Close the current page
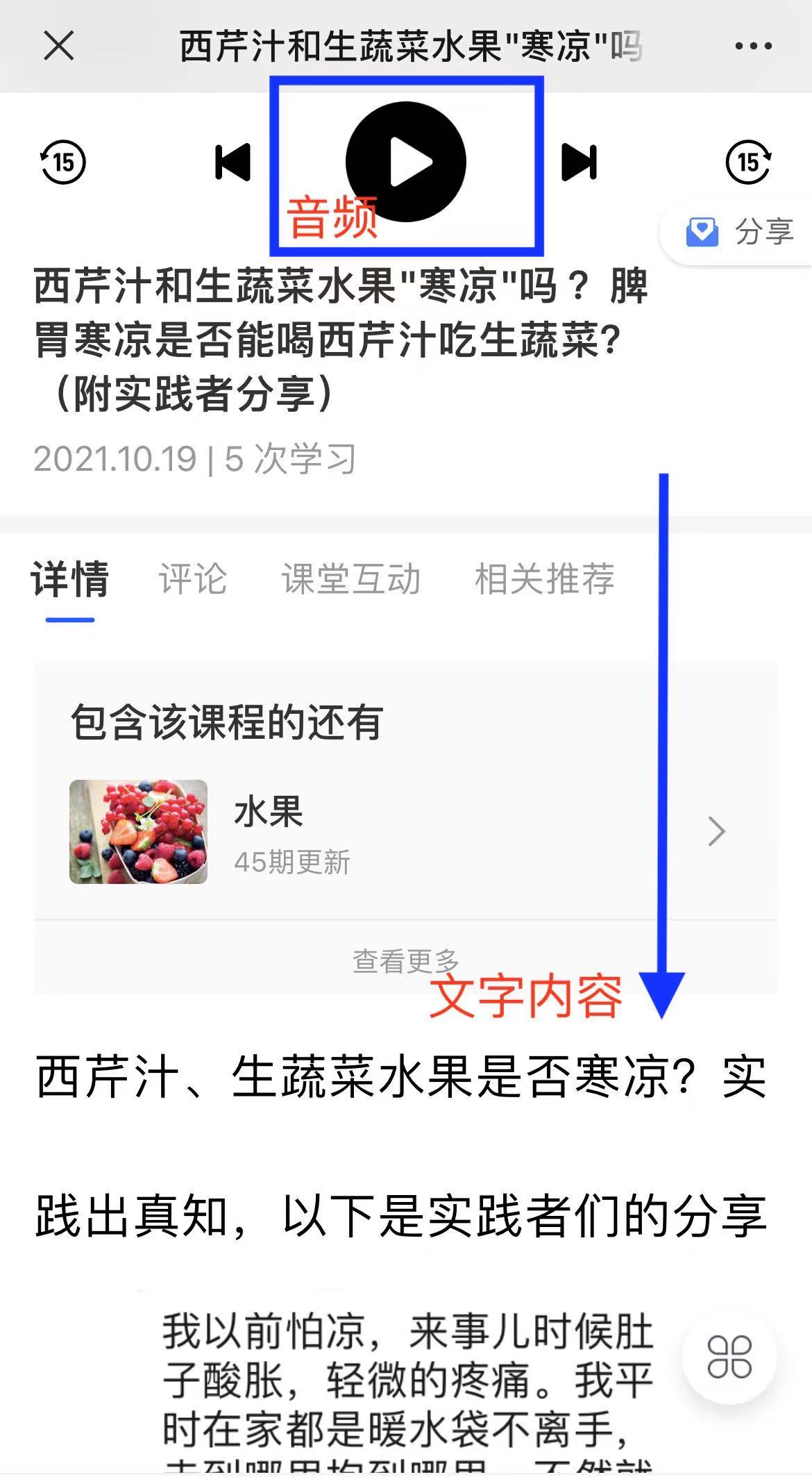This screenshot has width=812, height=1477. click(x=59, y=47)
